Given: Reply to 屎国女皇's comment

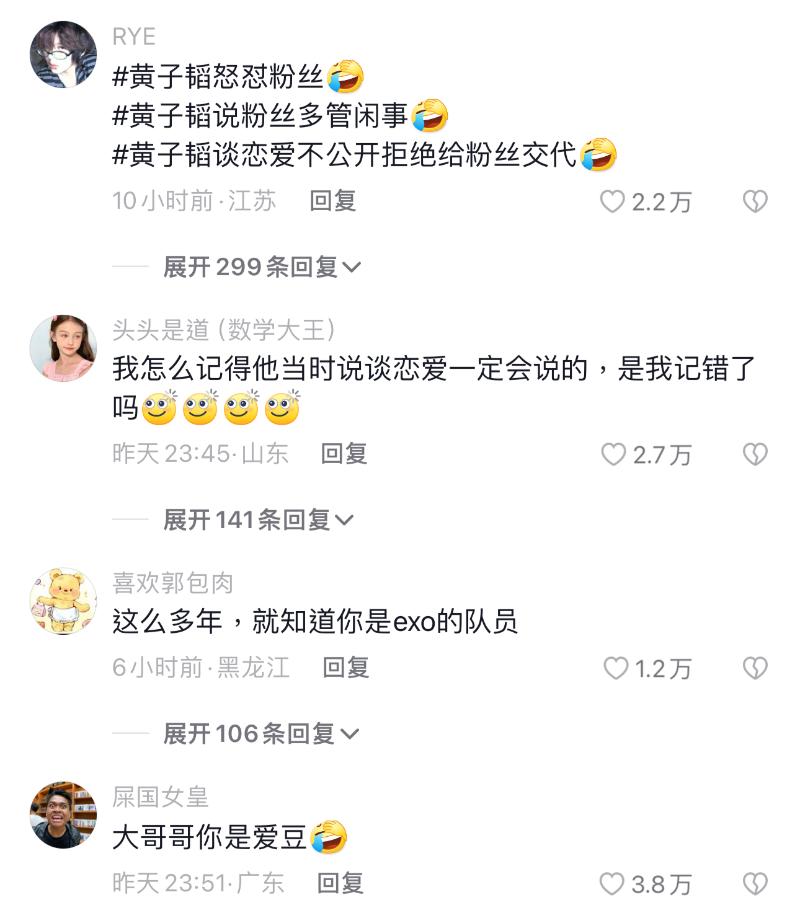Looking at the screenshot, I should [340, 883].
